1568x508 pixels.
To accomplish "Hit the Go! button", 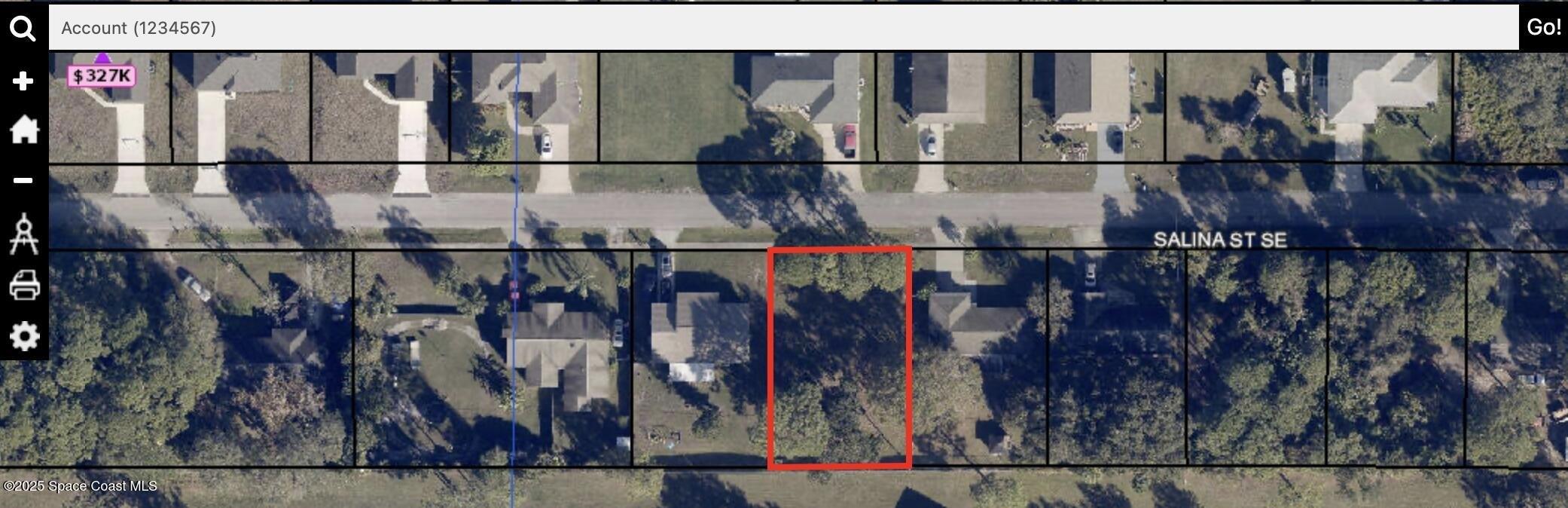I will 1543,28.
